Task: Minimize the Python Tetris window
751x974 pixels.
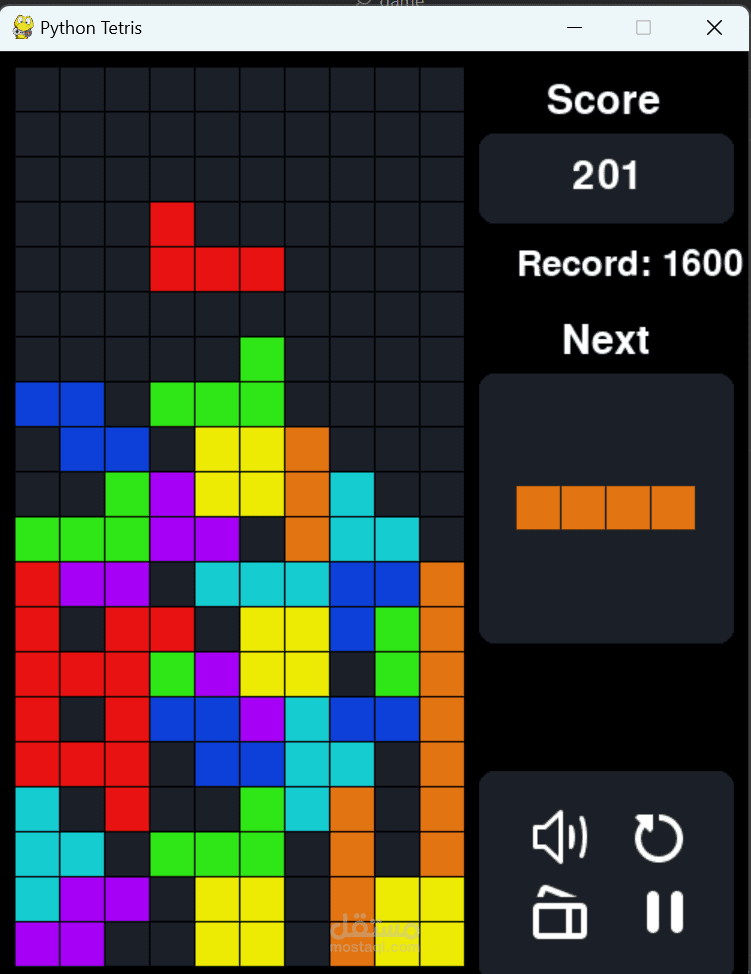Action: (x=575, y=27)
